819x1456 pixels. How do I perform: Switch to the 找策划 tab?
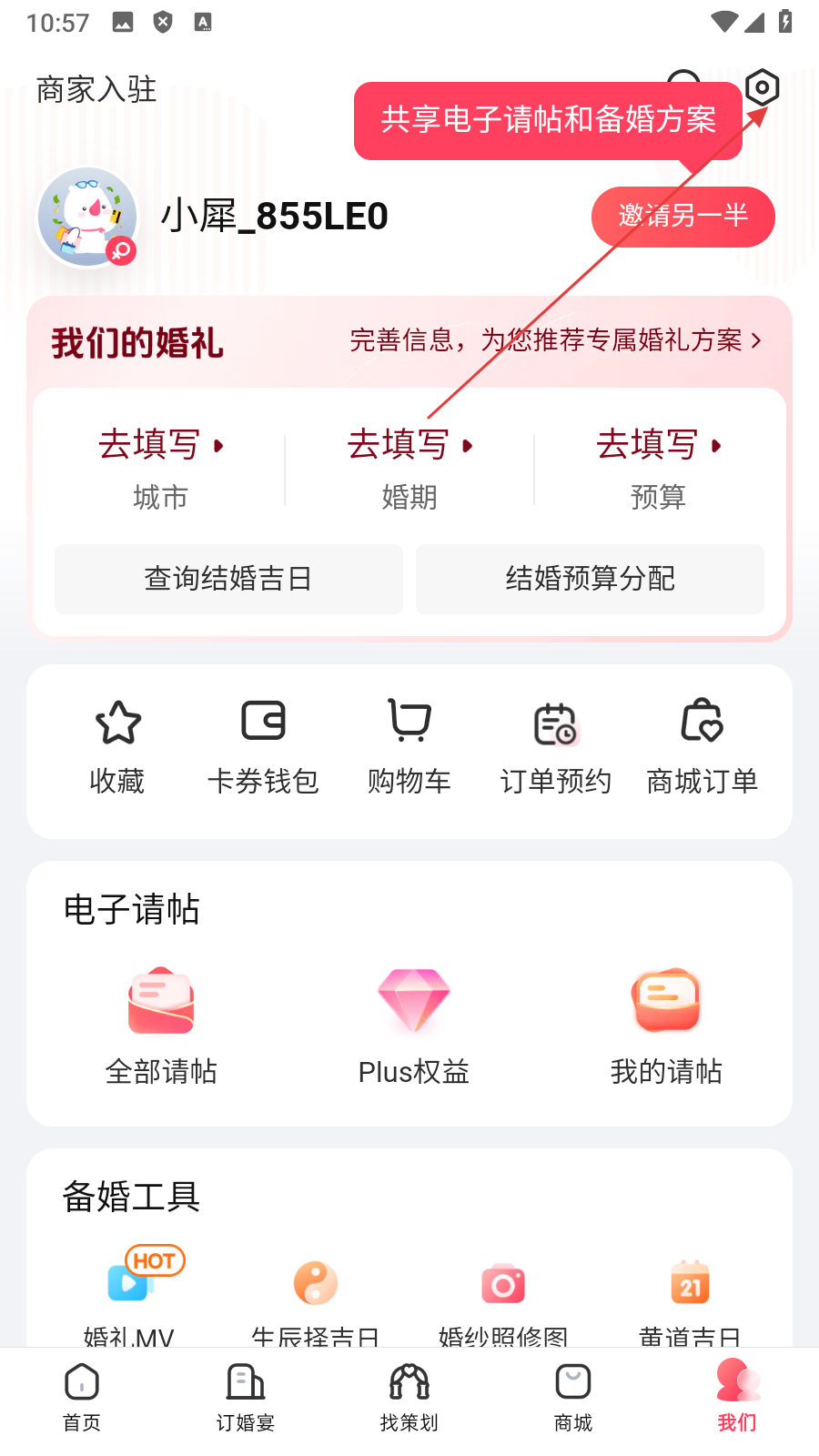(409, 1397)
